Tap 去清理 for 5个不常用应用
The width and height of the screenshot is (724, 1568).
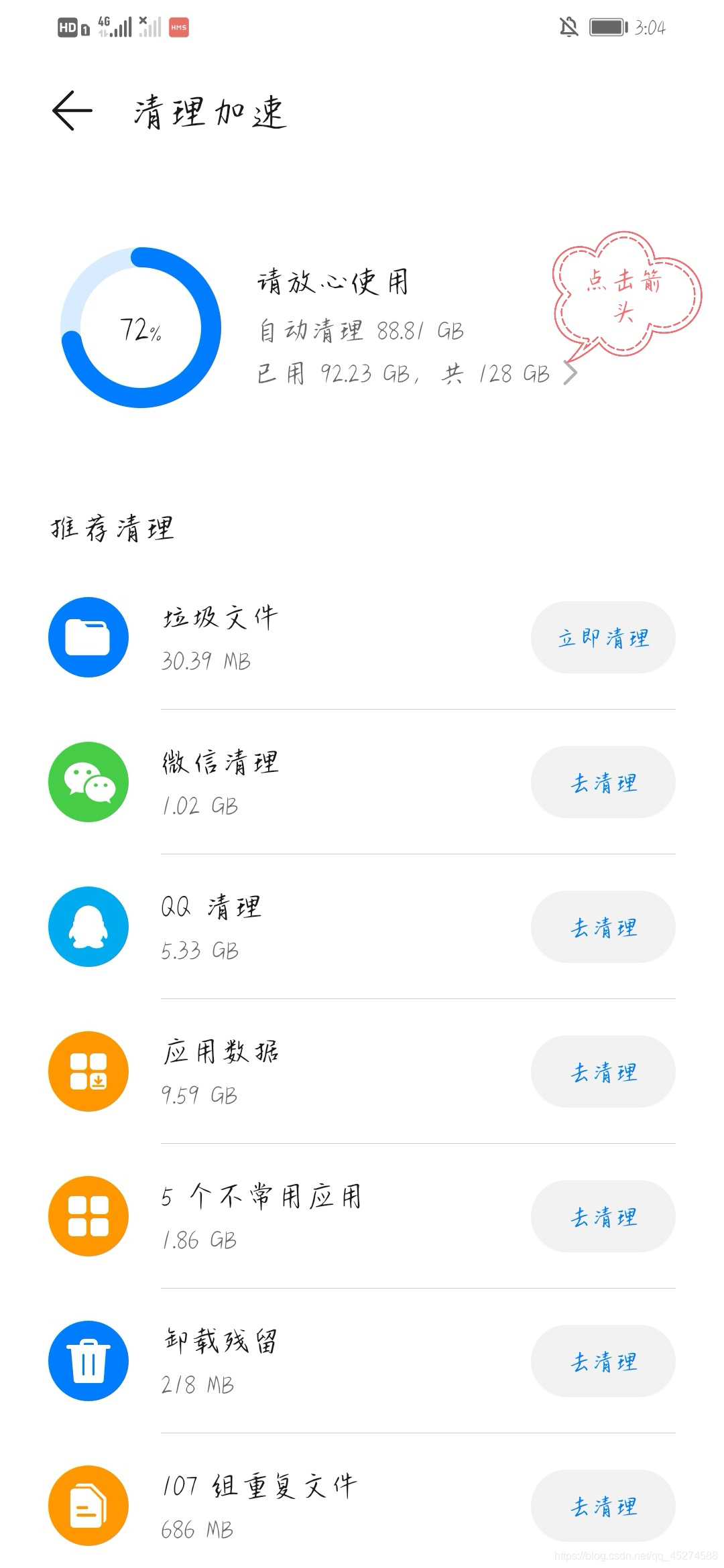pos(603,1216)
